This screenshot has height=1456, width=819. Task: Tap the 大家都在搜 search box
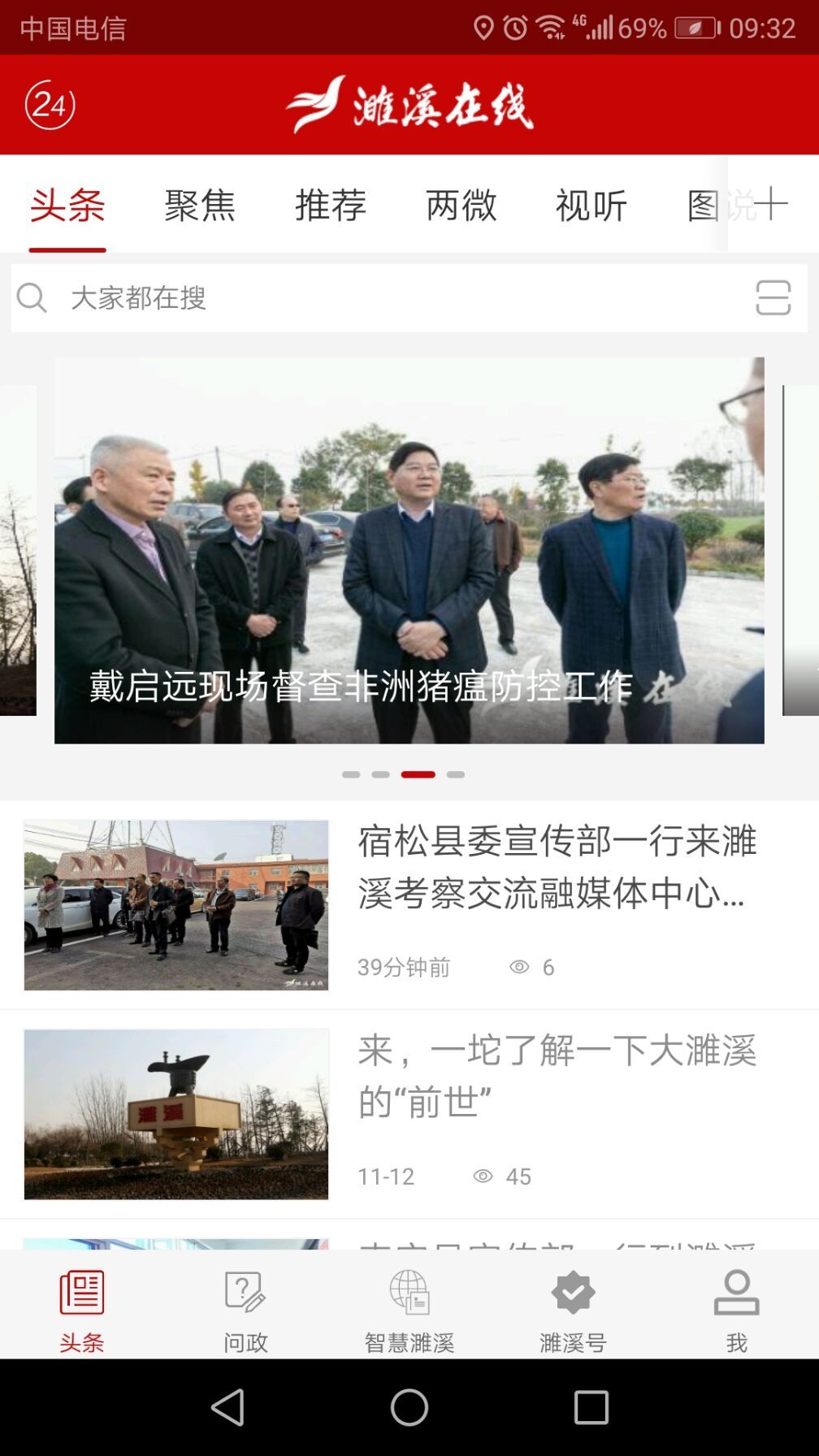390,298
